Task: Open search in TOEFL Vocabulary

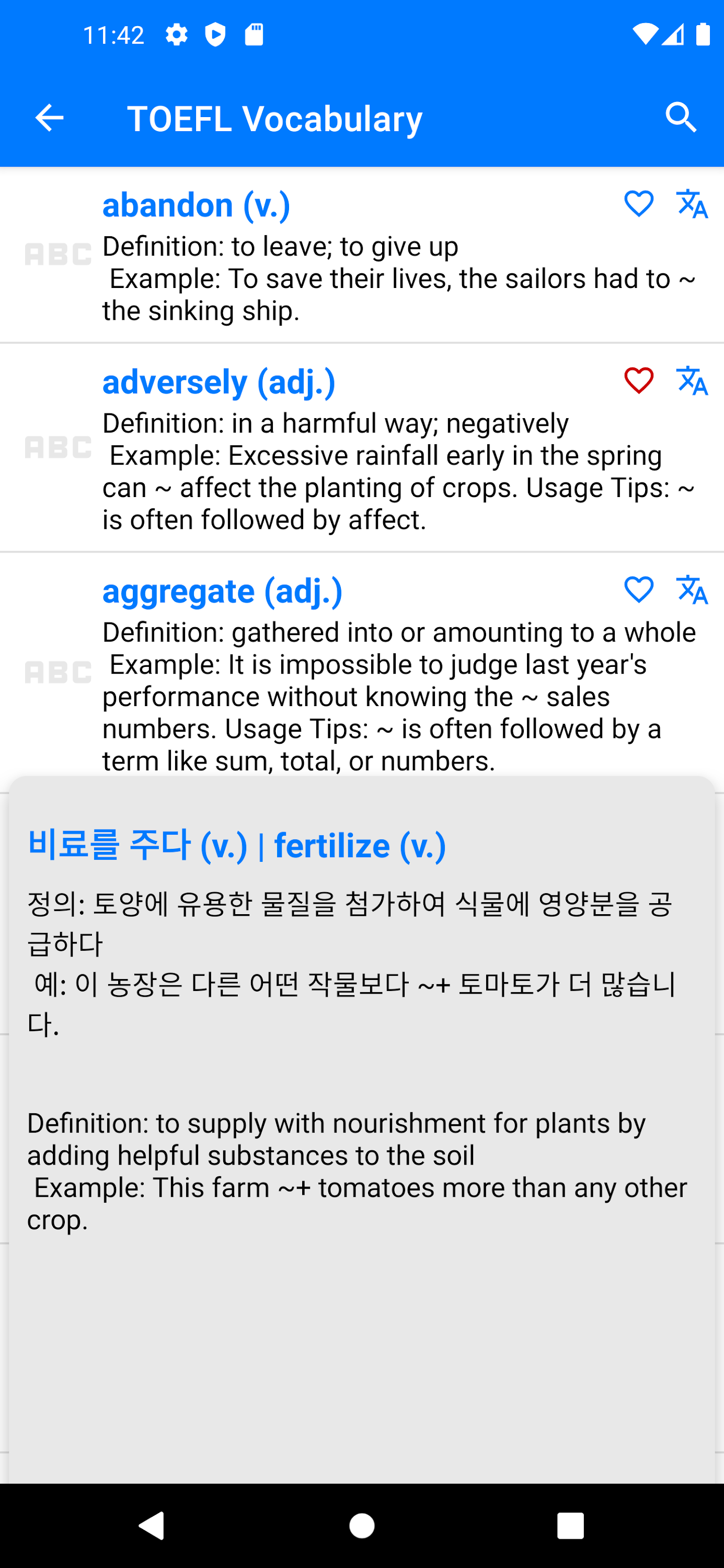Action: (680, 118)
